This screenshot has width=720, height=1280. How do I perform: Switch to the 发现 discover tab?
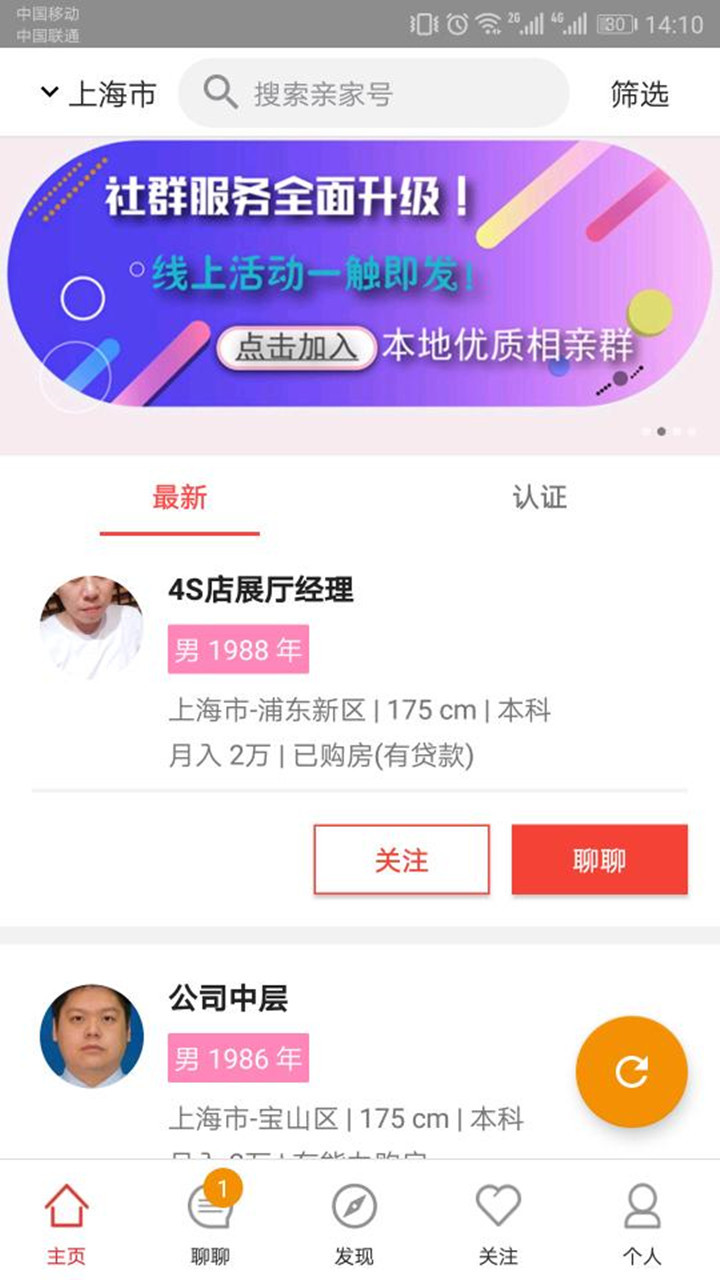pos(354,1222)
